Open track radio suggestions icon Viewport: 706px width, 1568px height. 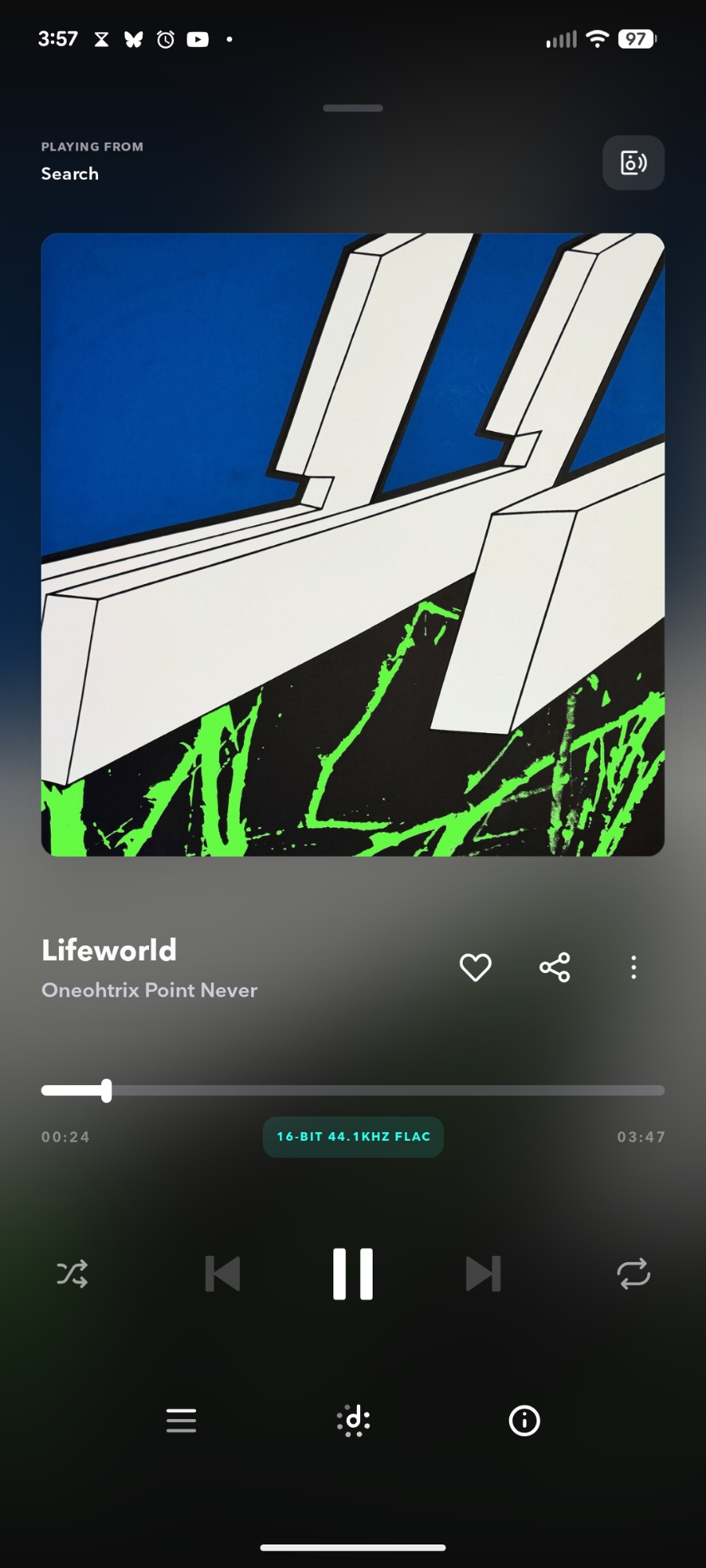354,1421
